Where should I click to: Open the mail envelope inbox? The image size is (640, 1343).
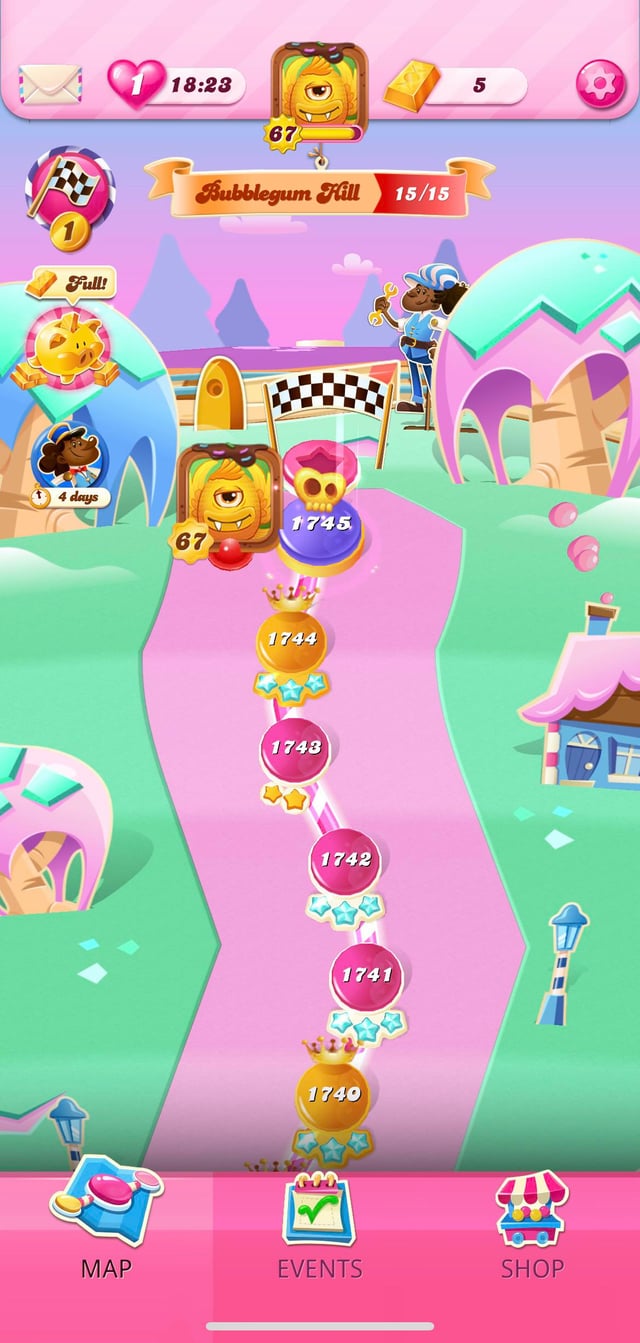(x=50, y=85)
